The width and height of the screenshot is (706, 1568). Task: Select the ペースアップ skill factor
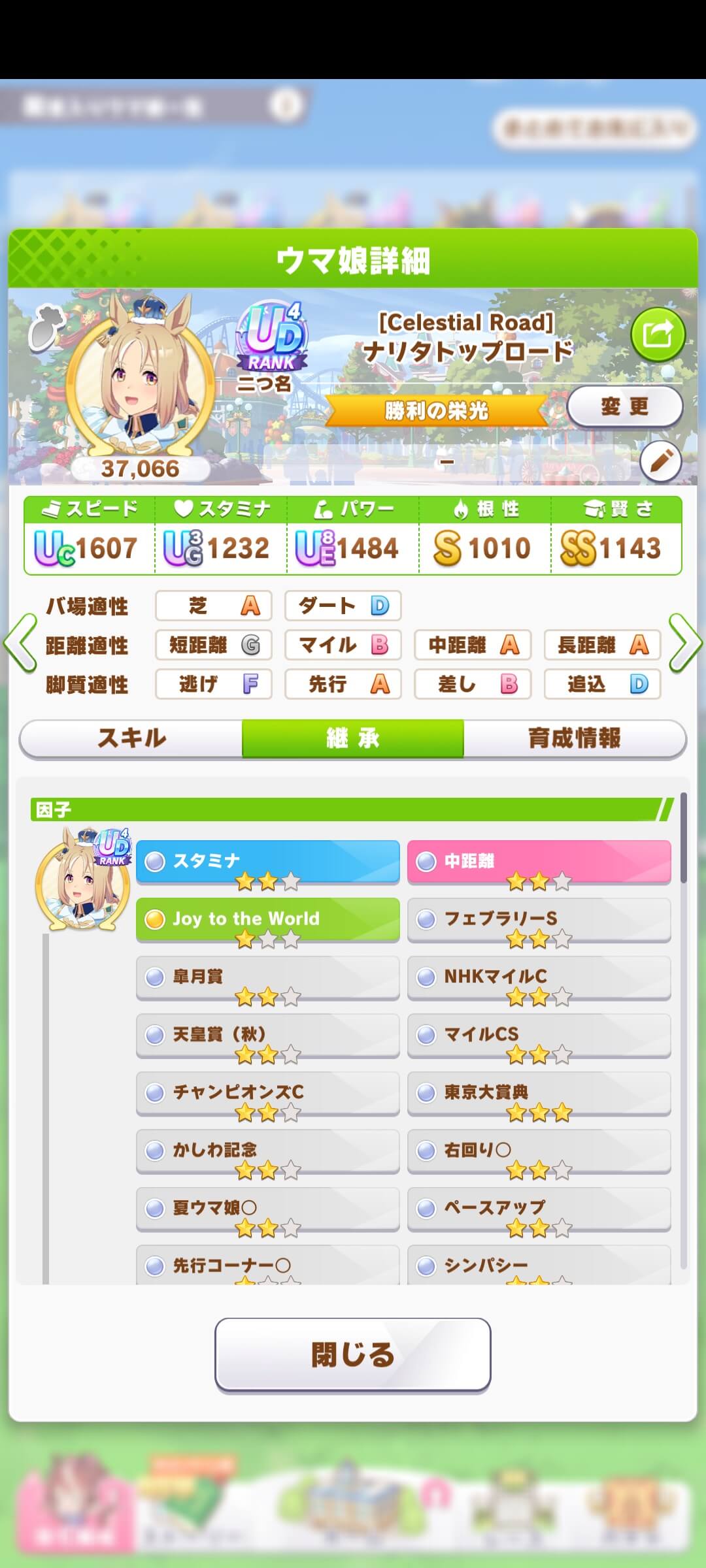[x=539, y=1209]
